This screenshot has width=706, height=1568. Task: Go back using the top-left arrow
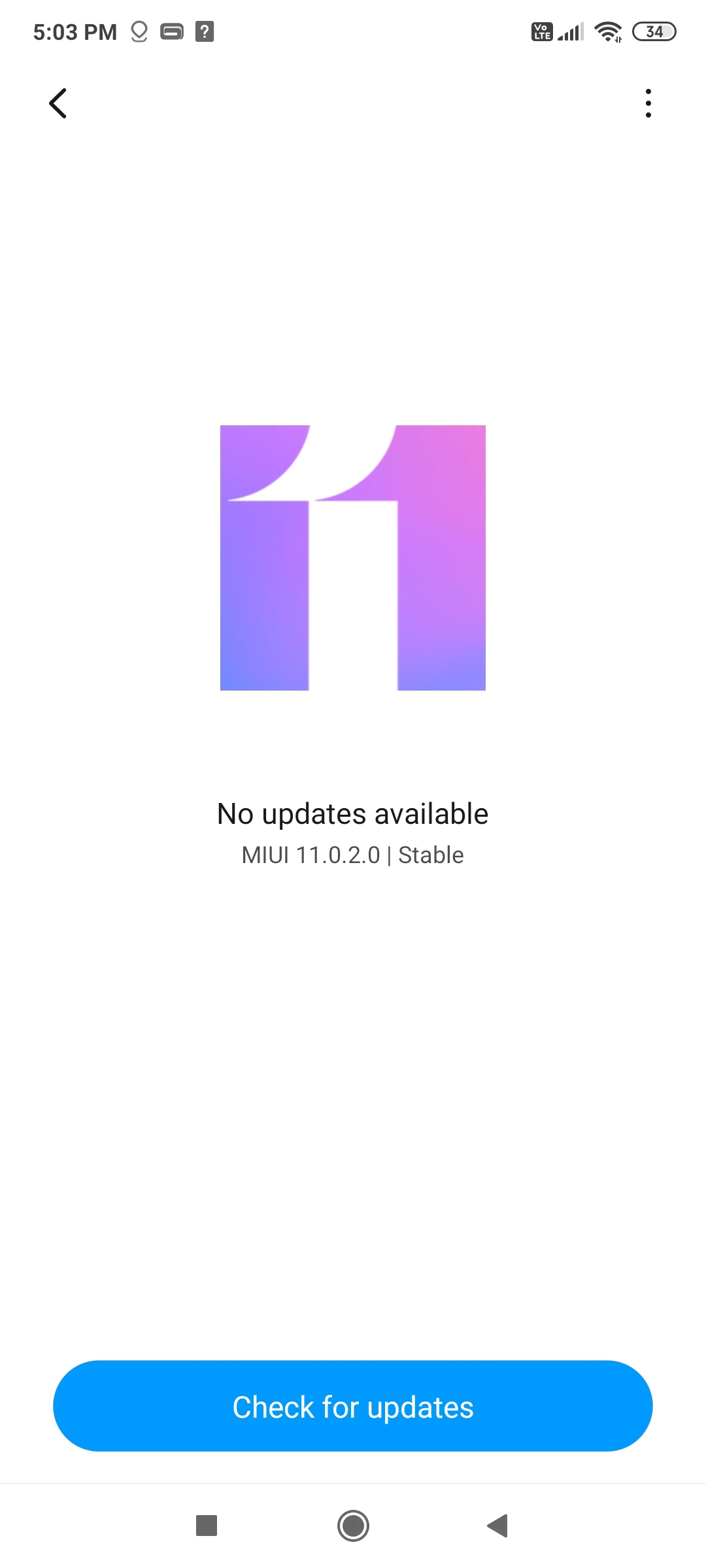58,103
